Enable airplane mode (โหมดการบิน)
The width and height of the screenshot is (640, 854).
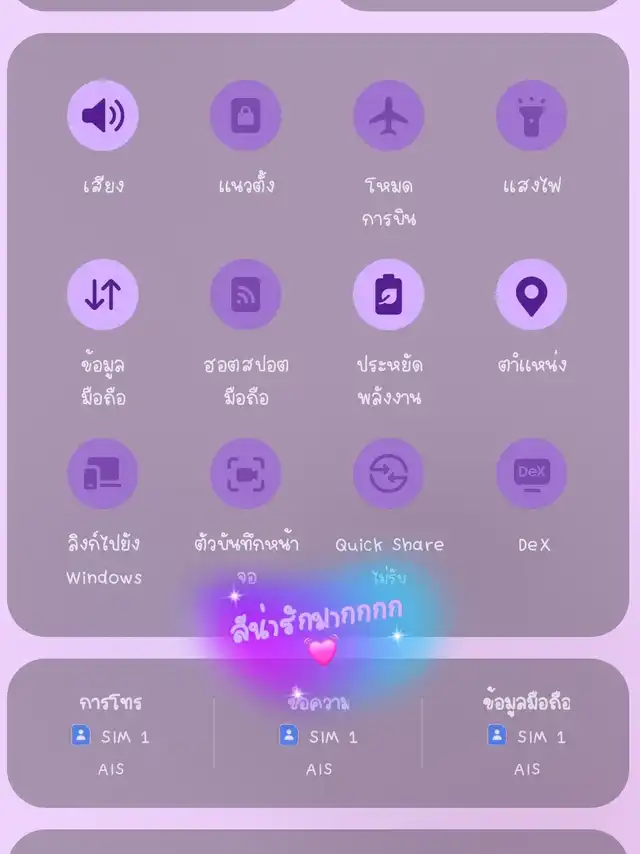click(x=388, y=115)
